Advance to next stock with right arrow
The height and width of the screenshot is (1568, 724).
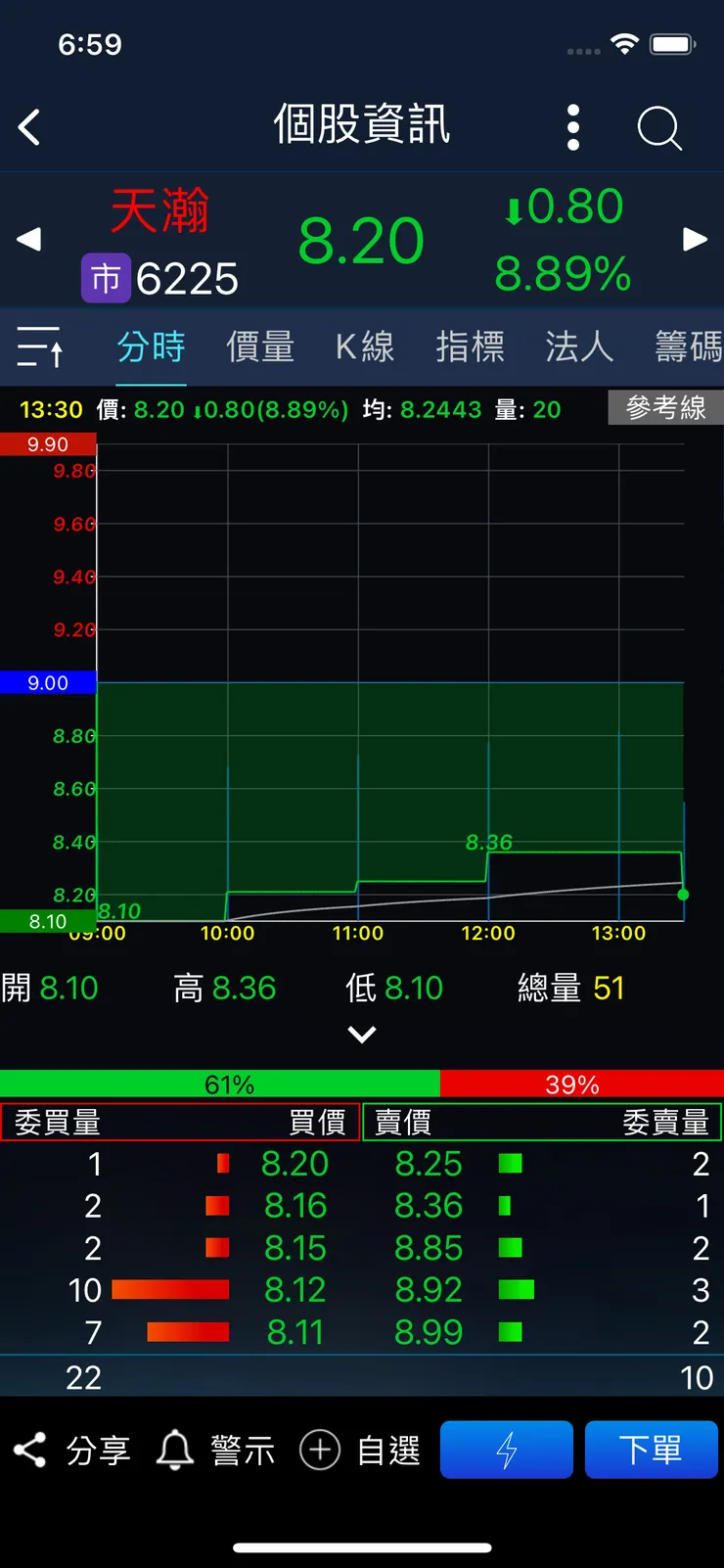[696, 239]
